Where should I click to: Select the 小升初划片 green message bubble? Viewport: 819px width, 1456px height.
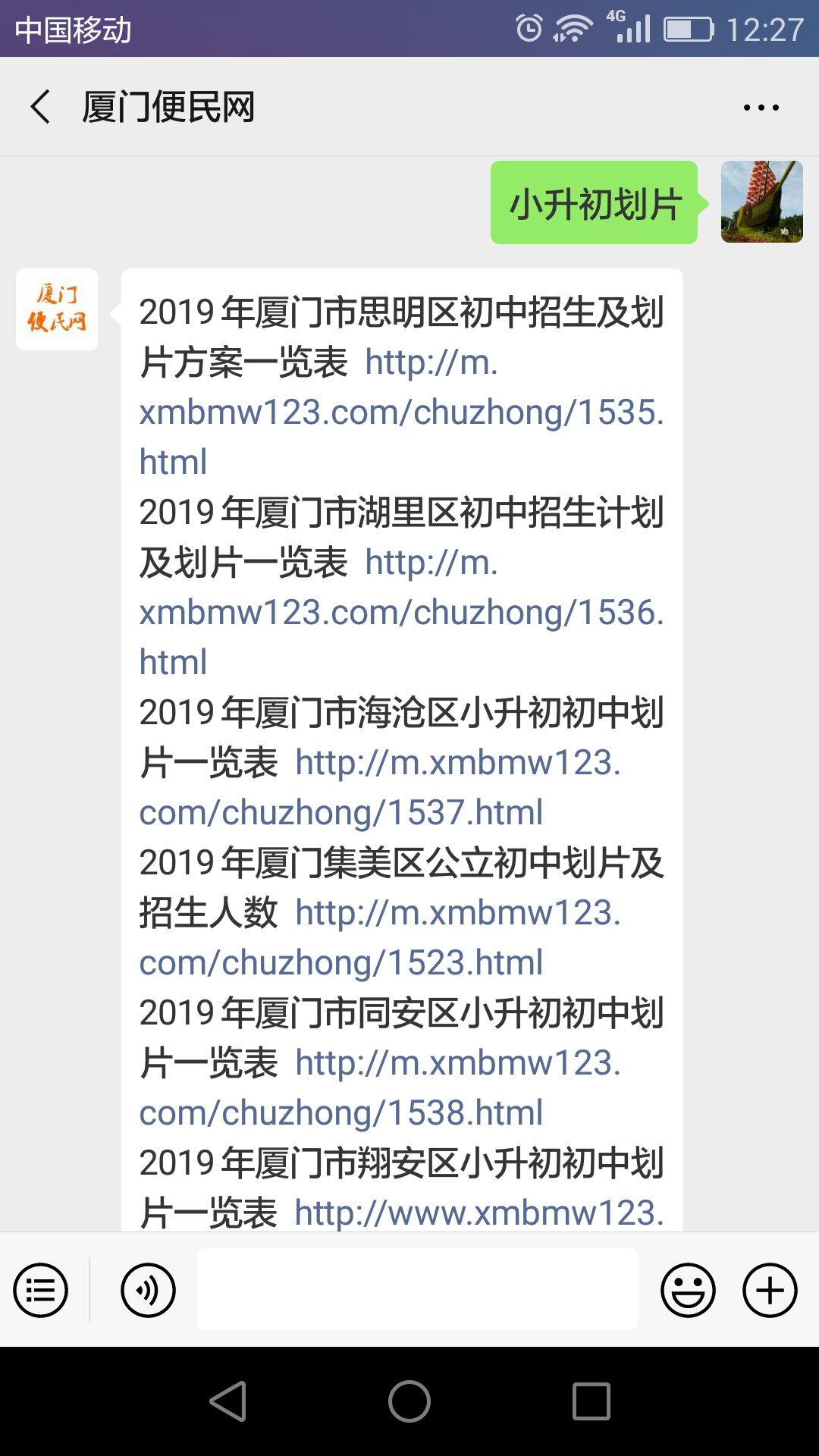pos(594,201)
